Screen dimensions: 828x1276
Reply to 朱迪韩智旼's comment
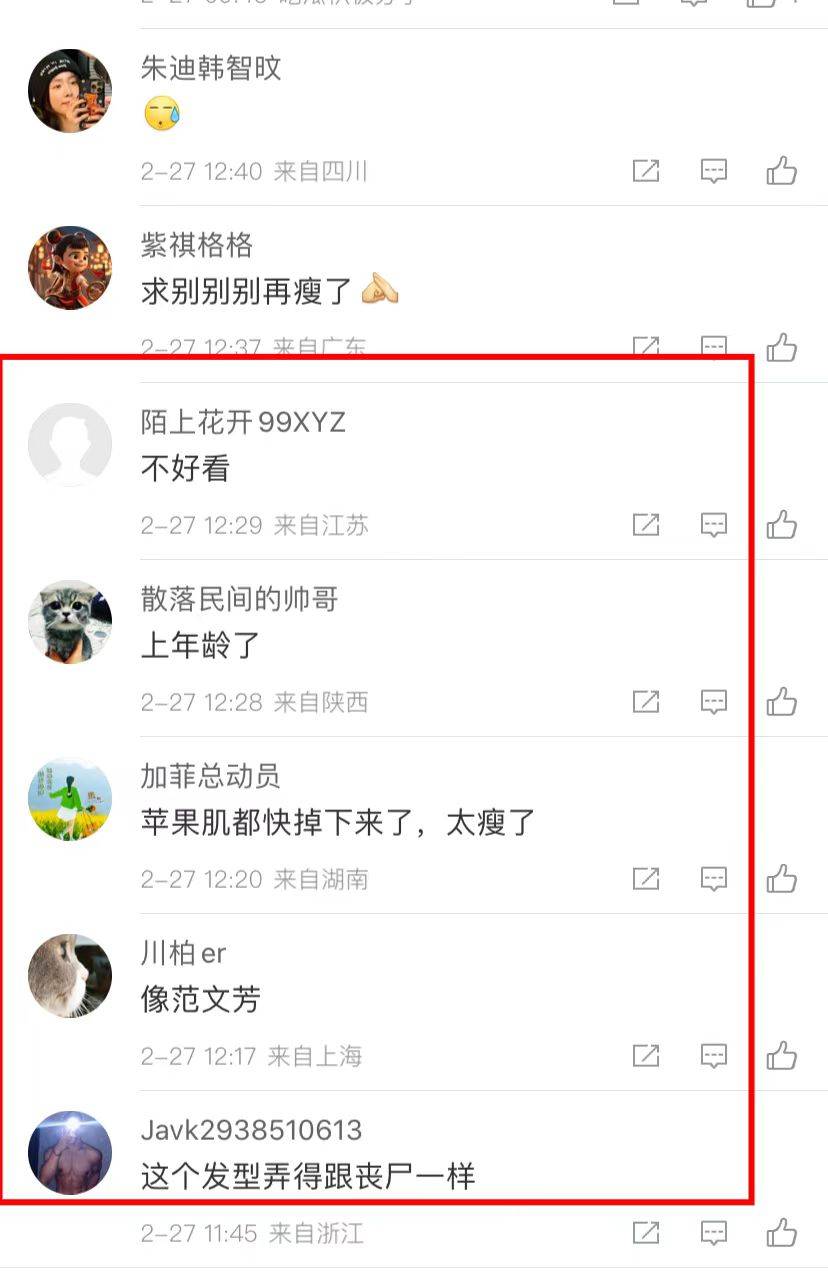[713, 171]
